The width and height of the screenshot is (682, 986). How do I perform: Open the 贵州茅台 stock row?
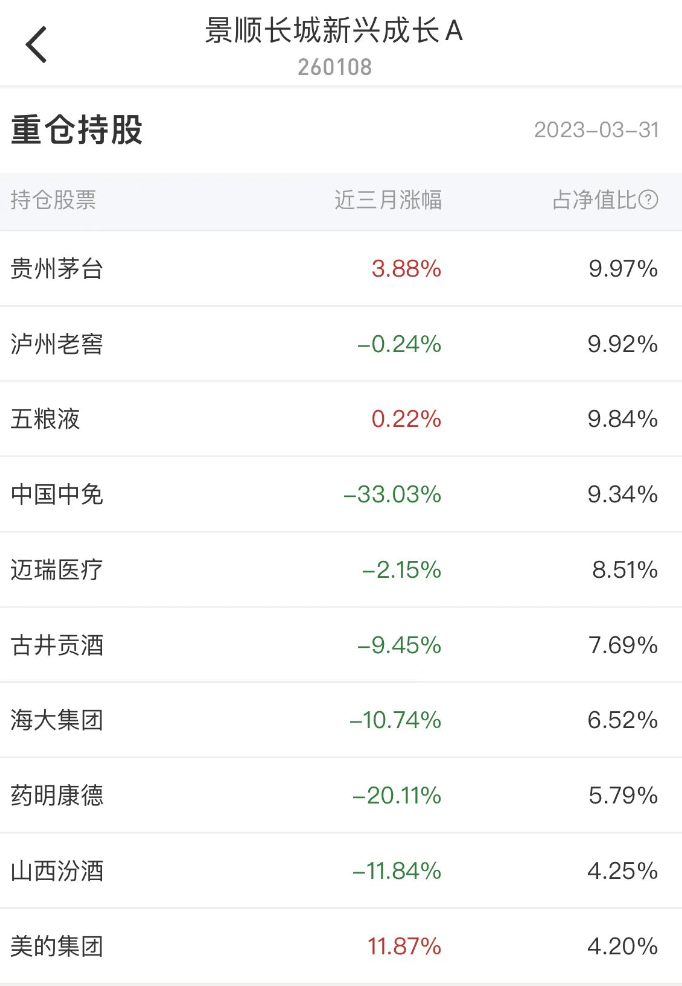pos(57,268)
